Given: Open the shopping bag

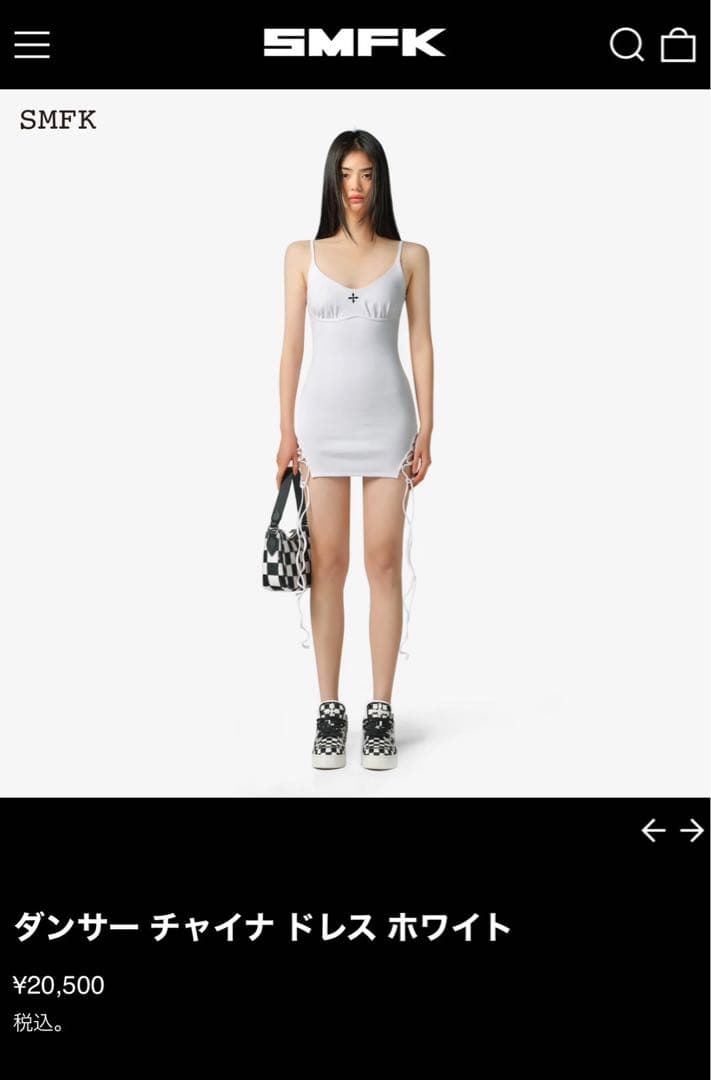Looking at the screenshot, I should click(x=678, y=44).
